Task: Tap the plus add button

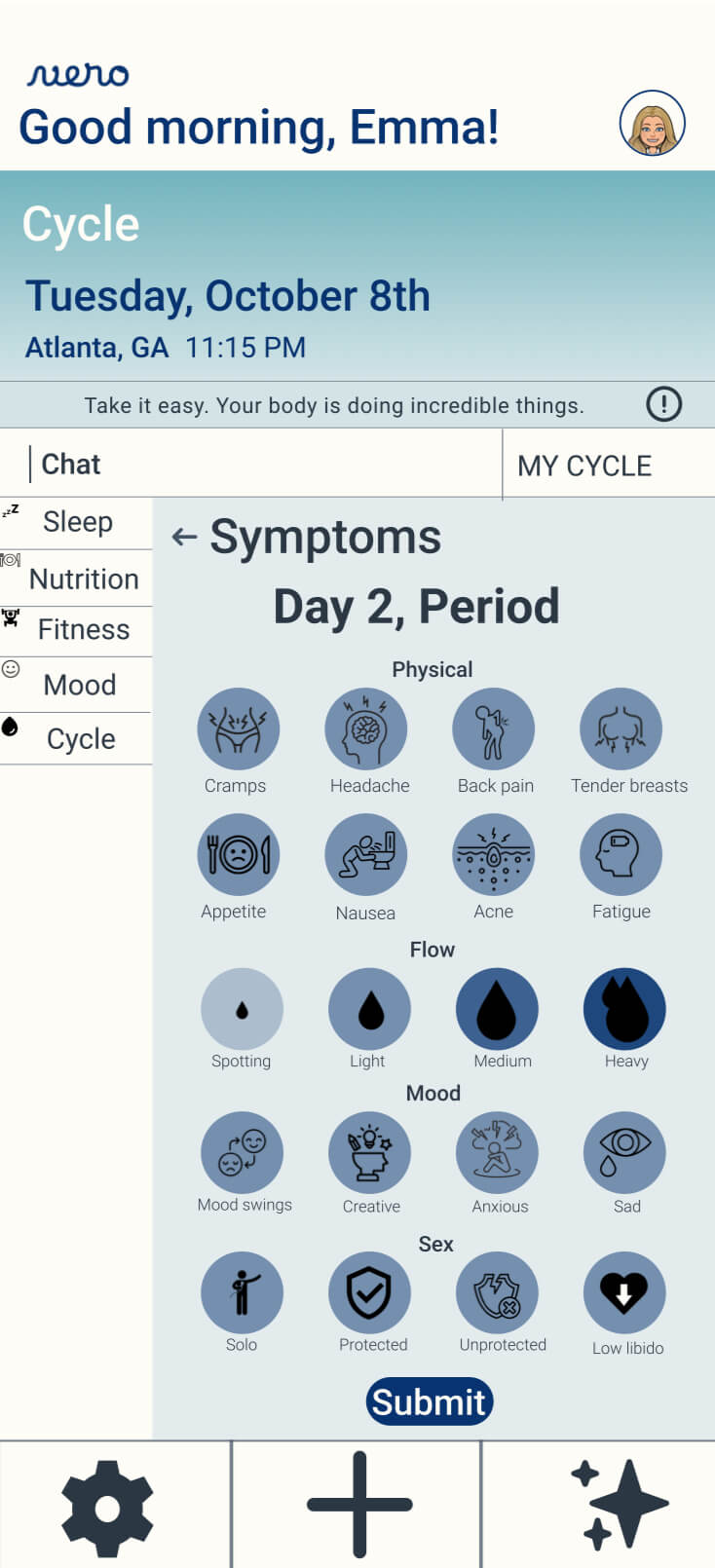Action: coord(358,1505)
